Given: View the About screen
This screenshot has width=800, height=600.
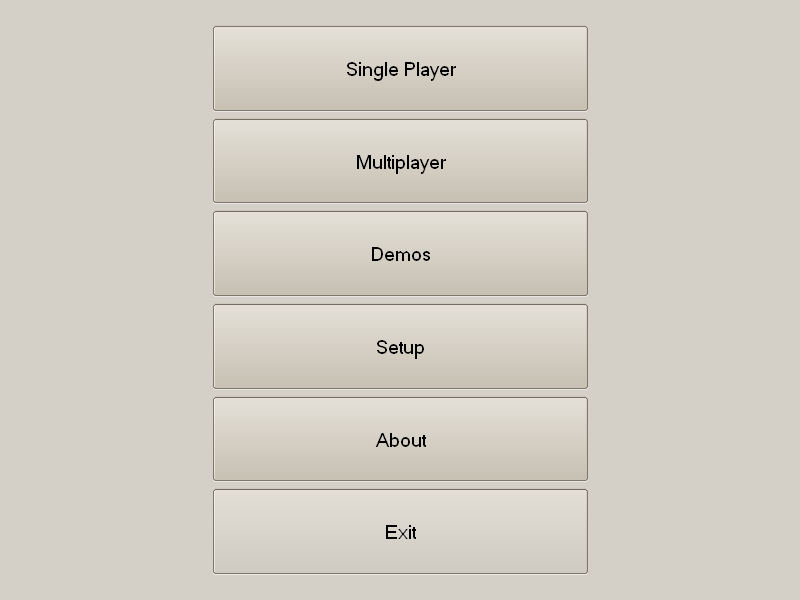Looking at the screenshot, I should (x=400, y=440).
